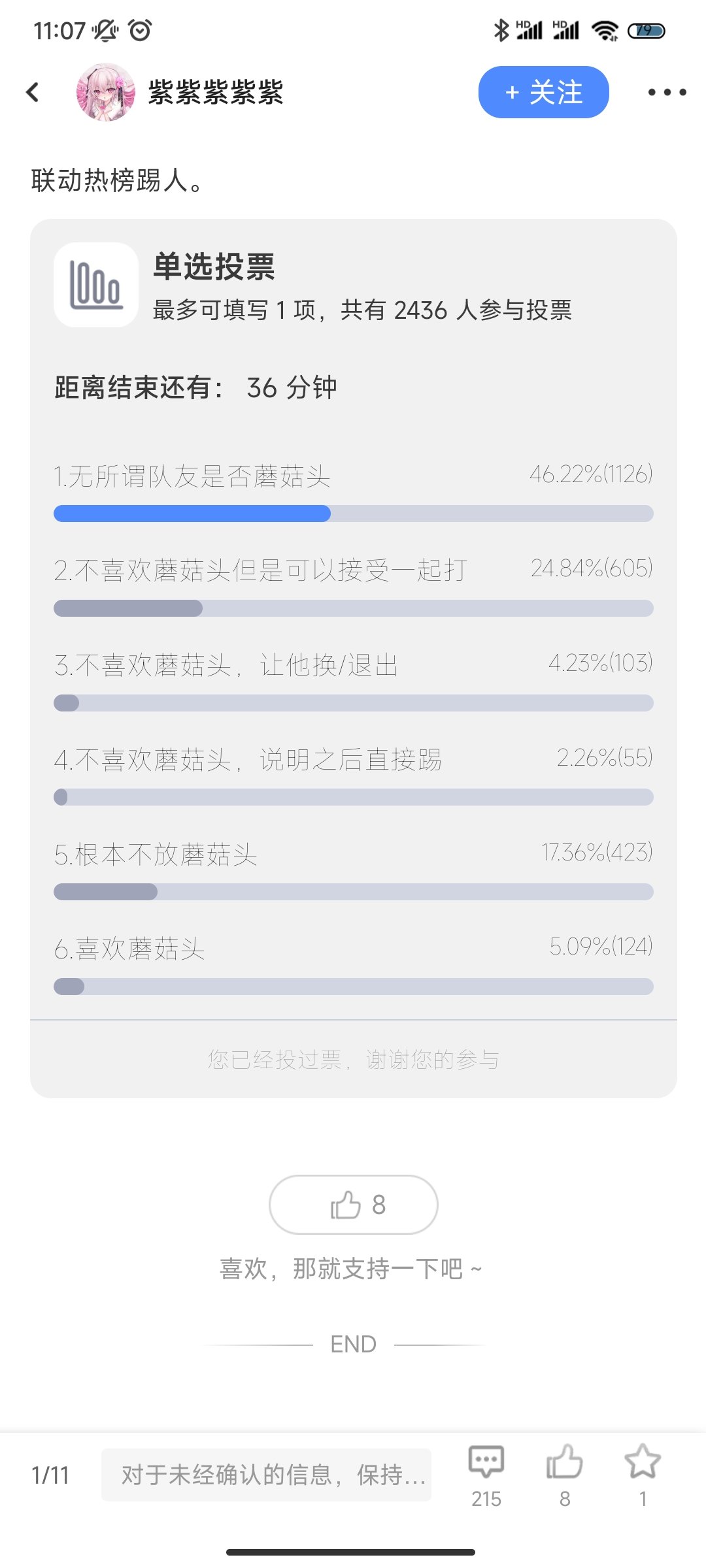The width and height of the screenshot is (706, 1568).
Task: Like the post with the thumbs-up button showing 8
Action: click(x=353, y=1204)
